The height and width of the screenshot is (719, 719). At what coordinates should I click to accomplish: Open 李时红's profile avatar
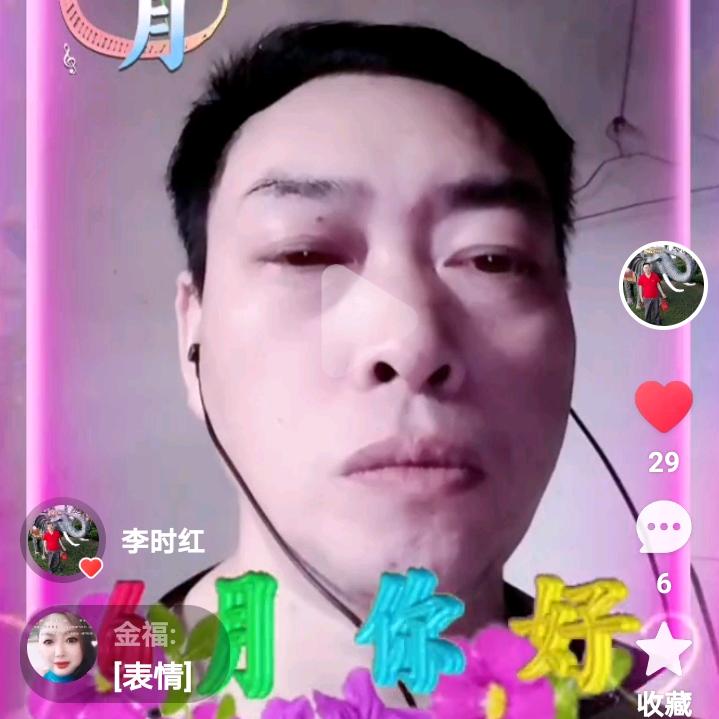[62, 540]
